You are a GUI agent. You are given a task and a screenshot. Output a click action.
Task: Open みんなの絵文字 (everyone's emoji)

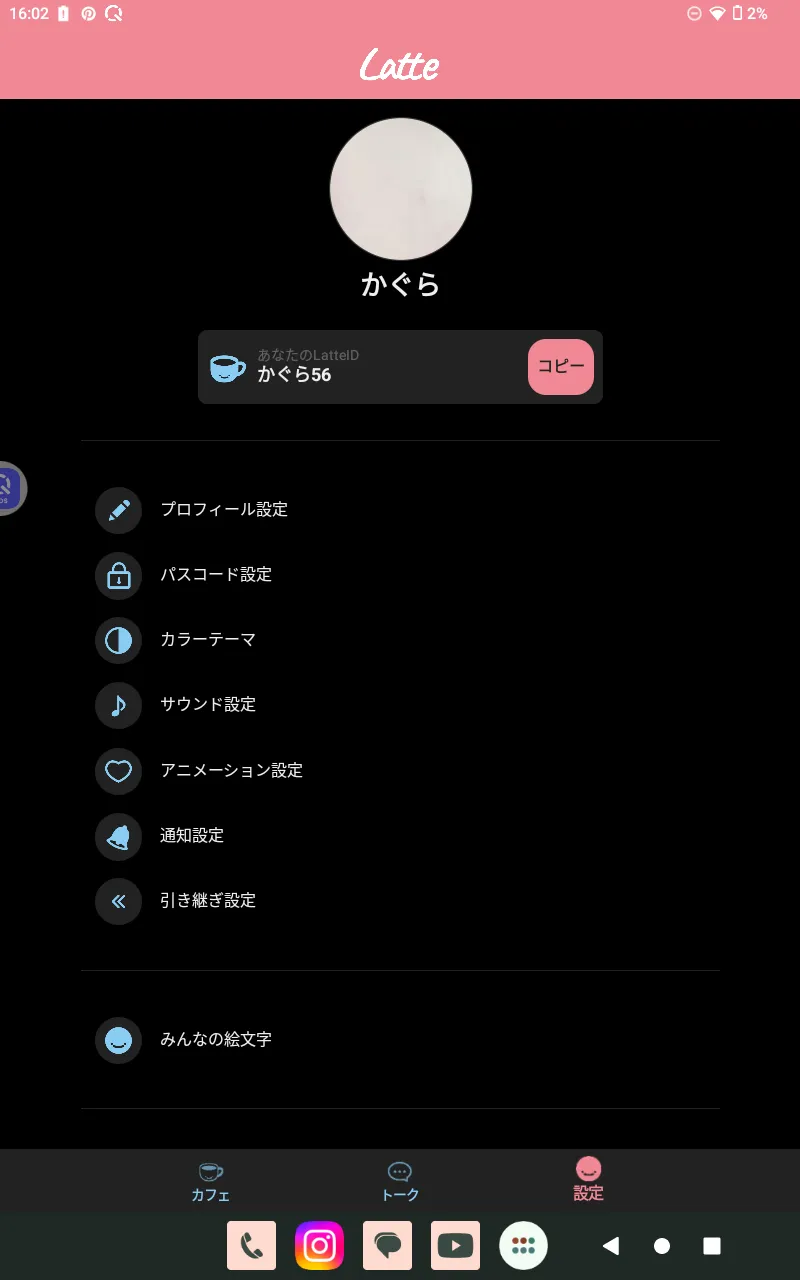click(x=400, y=1040)
